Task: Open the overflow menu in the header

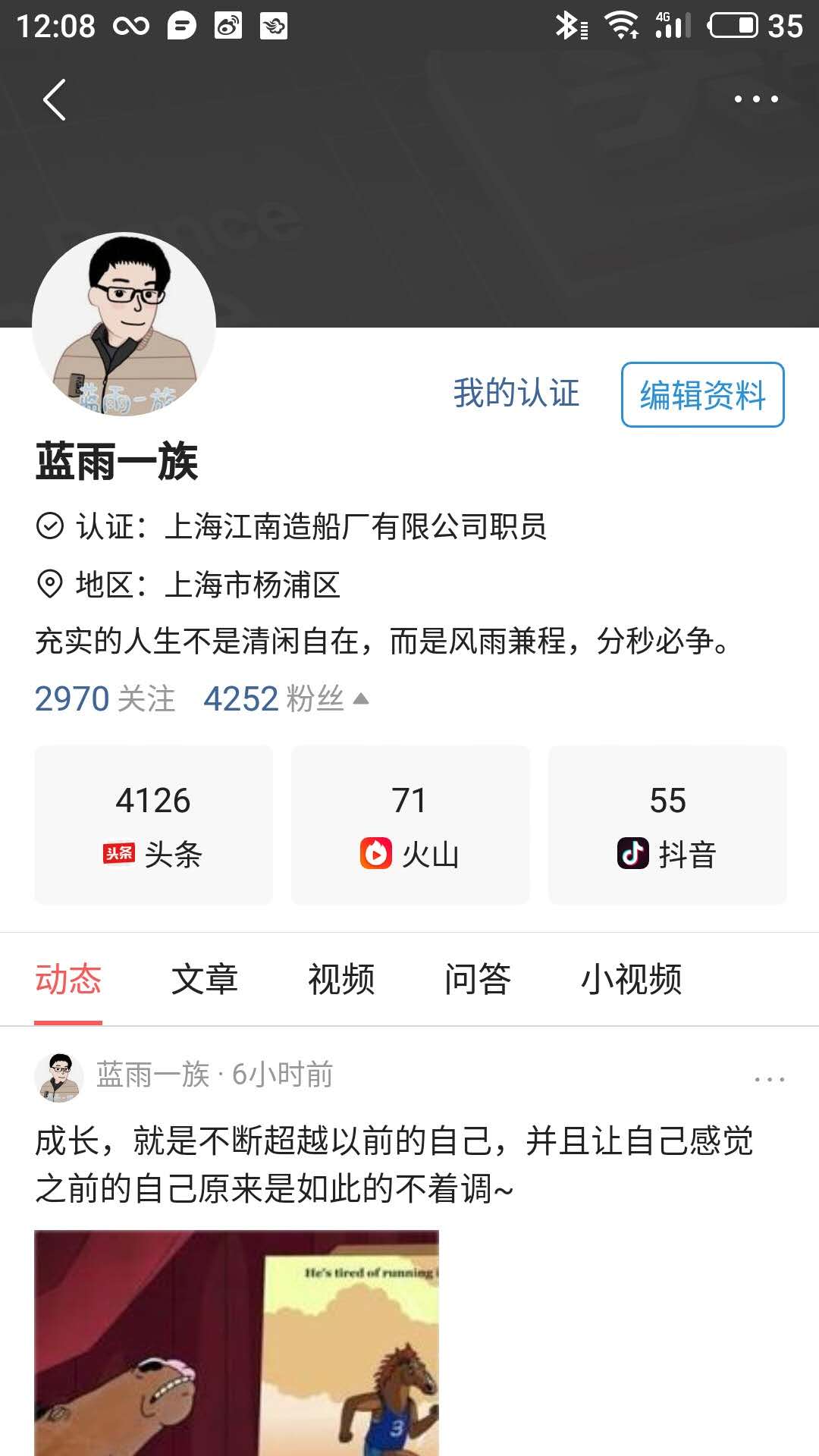Action: coord(755,99)
